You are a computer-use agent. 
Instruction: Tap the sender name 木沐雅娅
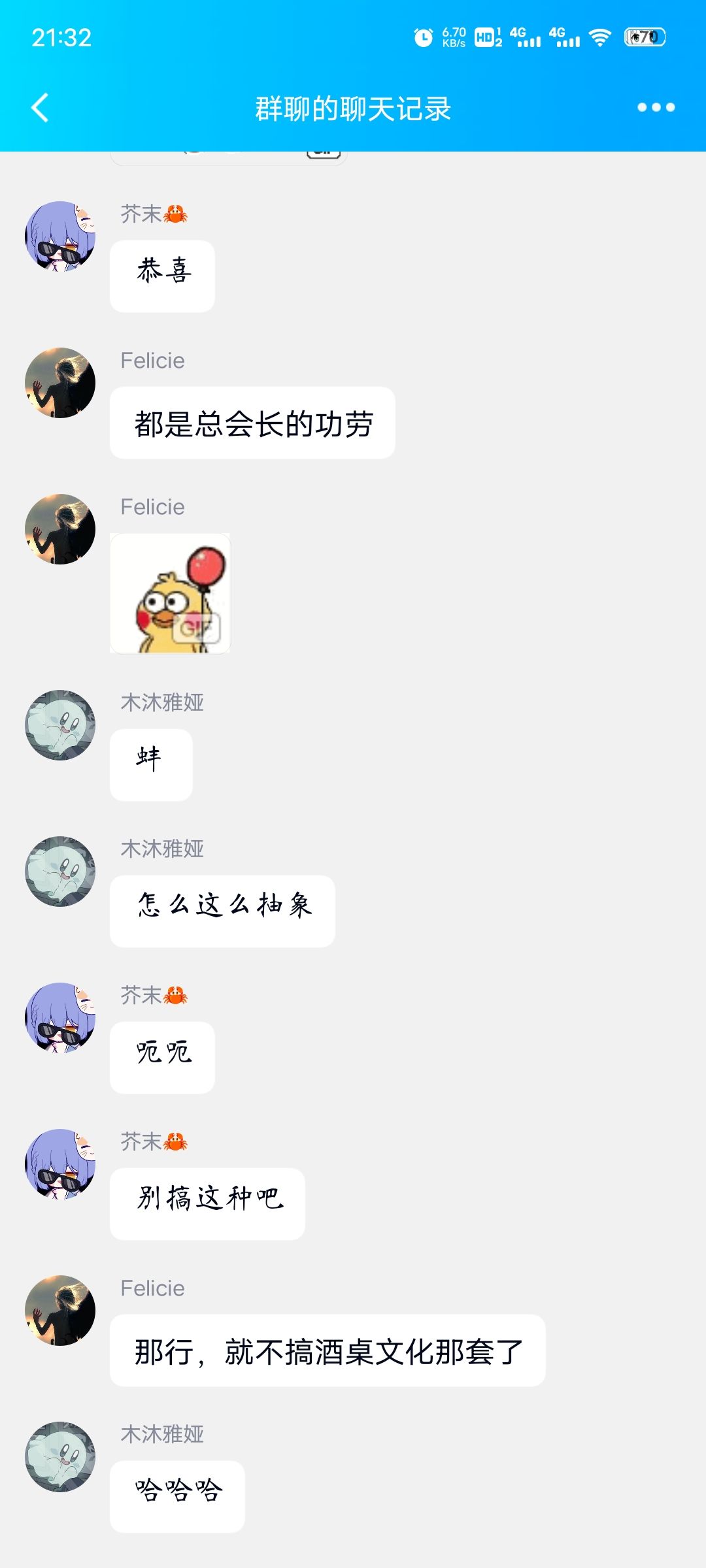point(162,704)
